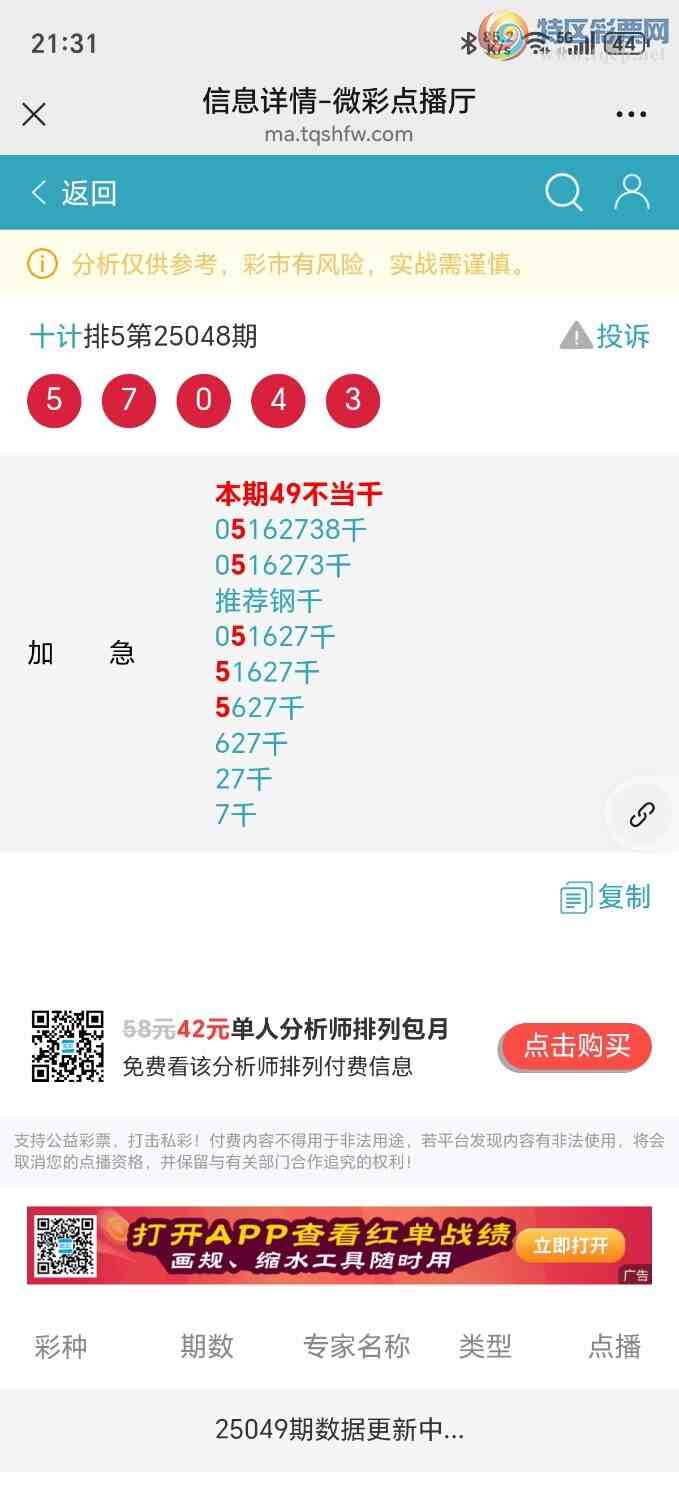Open the three-dot overflow menu

click(x=631, y=115)
